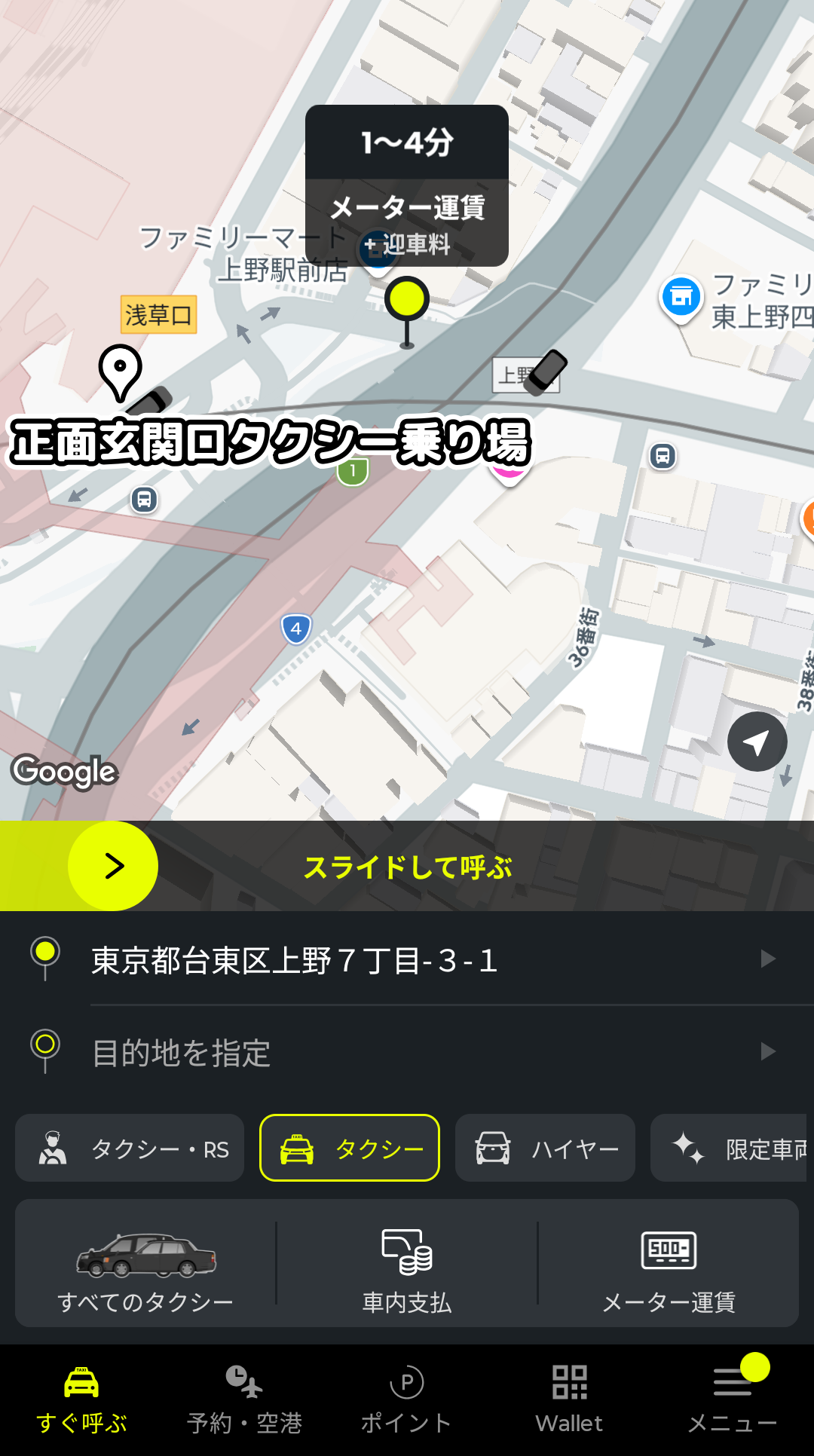Tap the yellow slide-to-call arrow button
Viewport: 814px width, 1456px height.
113,866
